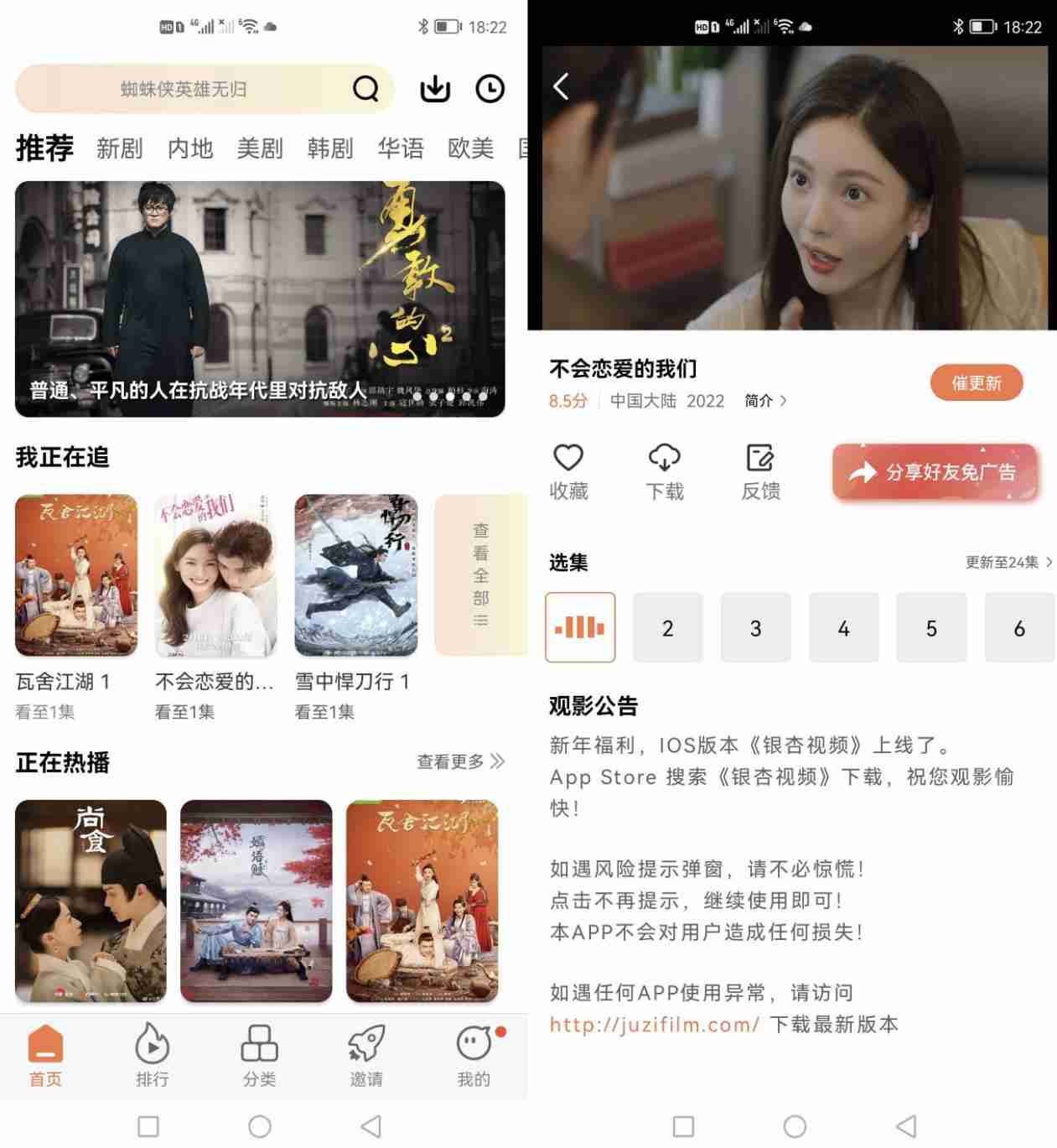This screenshot has height=1148, width=1057.
Task: Download this episode via 下载
Action: pos(665,471)
